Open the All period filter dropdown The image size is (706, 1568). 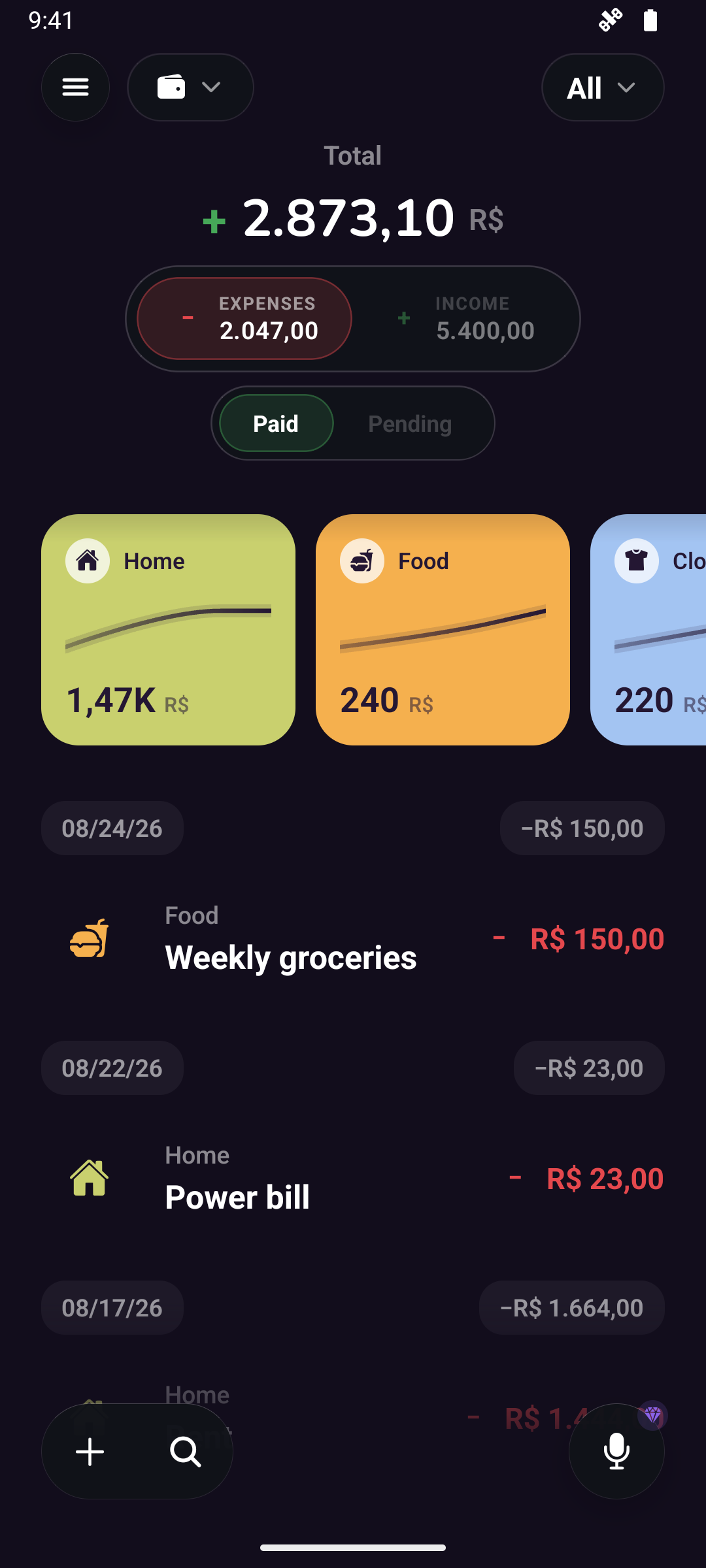603,87
